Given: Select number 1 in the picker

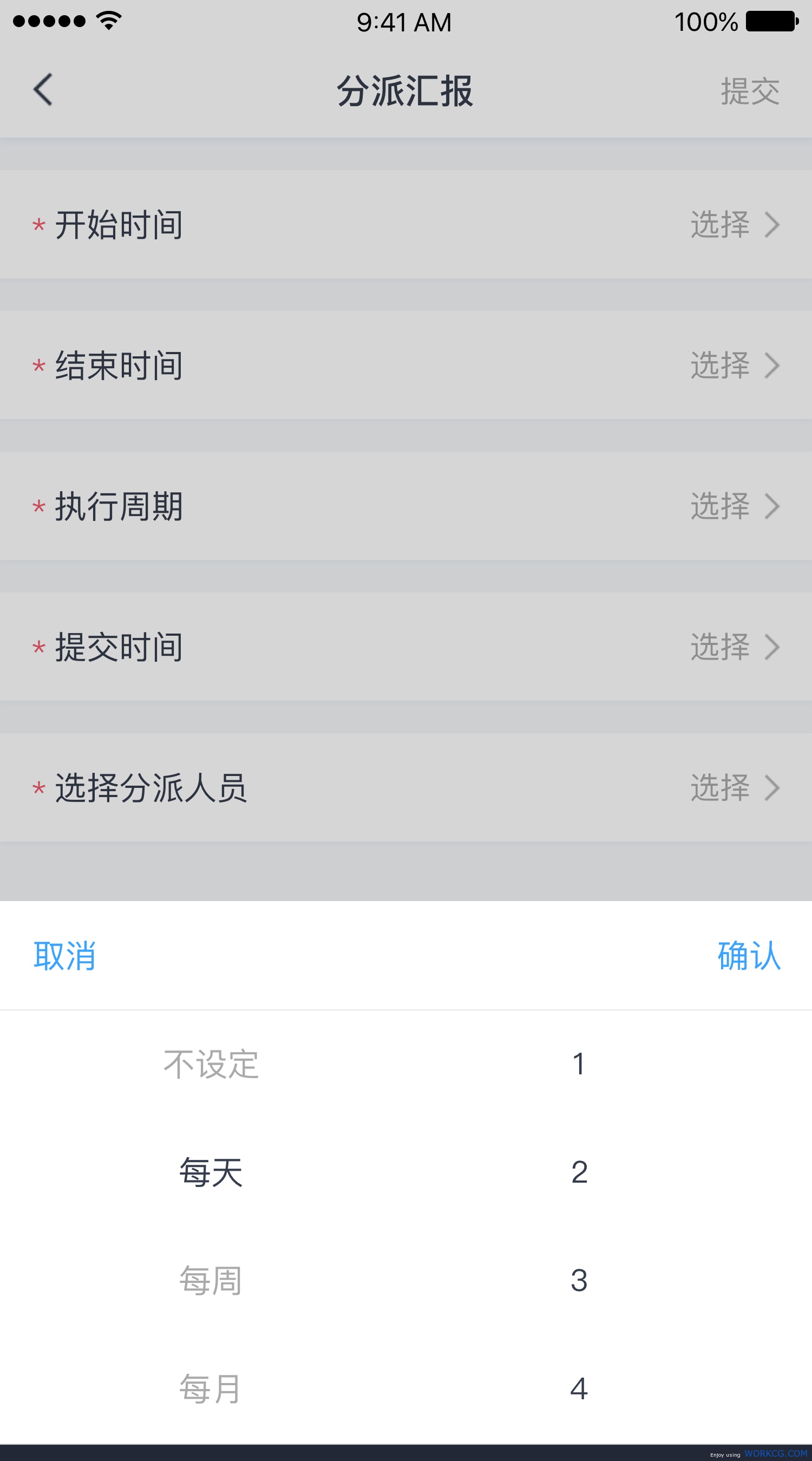Looking at the screenshot, I should pos(579,1064).
